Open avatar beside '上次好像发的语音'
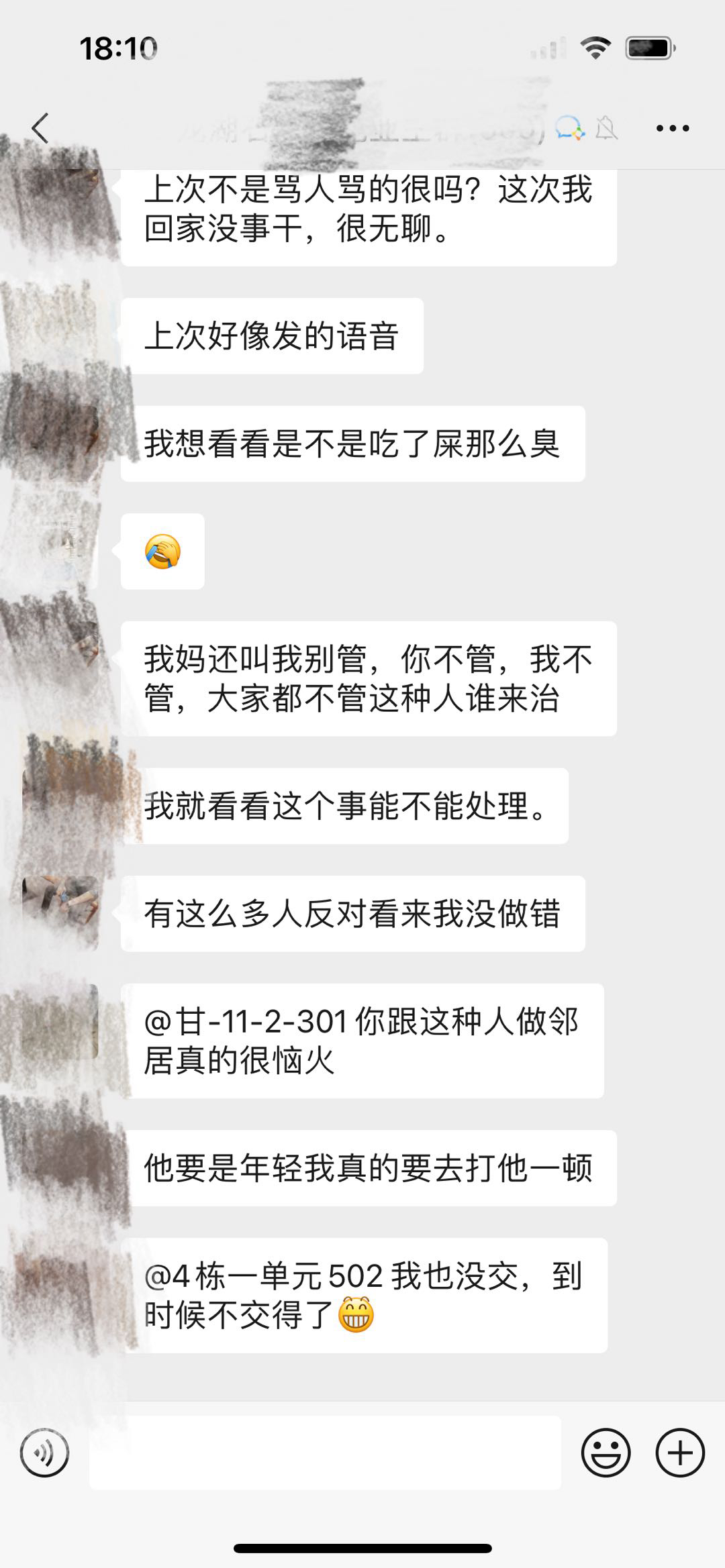 [x=60, y=336]
